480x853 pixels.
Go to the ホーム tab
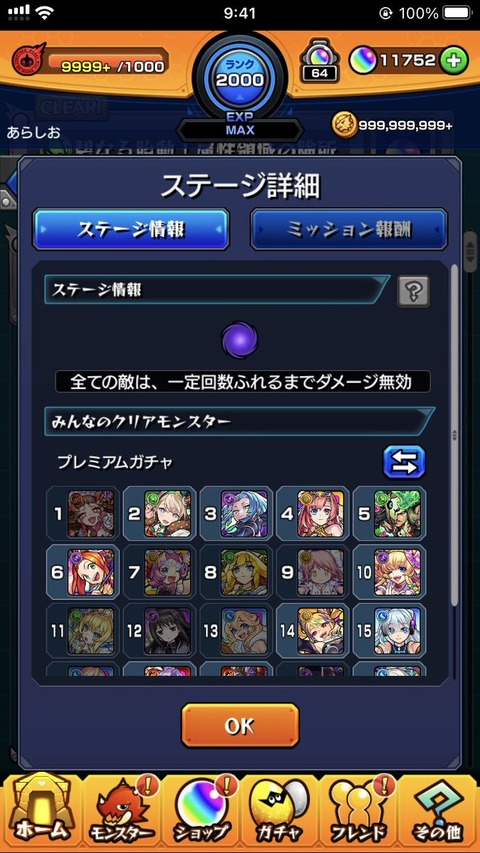(x=41, y=814)
